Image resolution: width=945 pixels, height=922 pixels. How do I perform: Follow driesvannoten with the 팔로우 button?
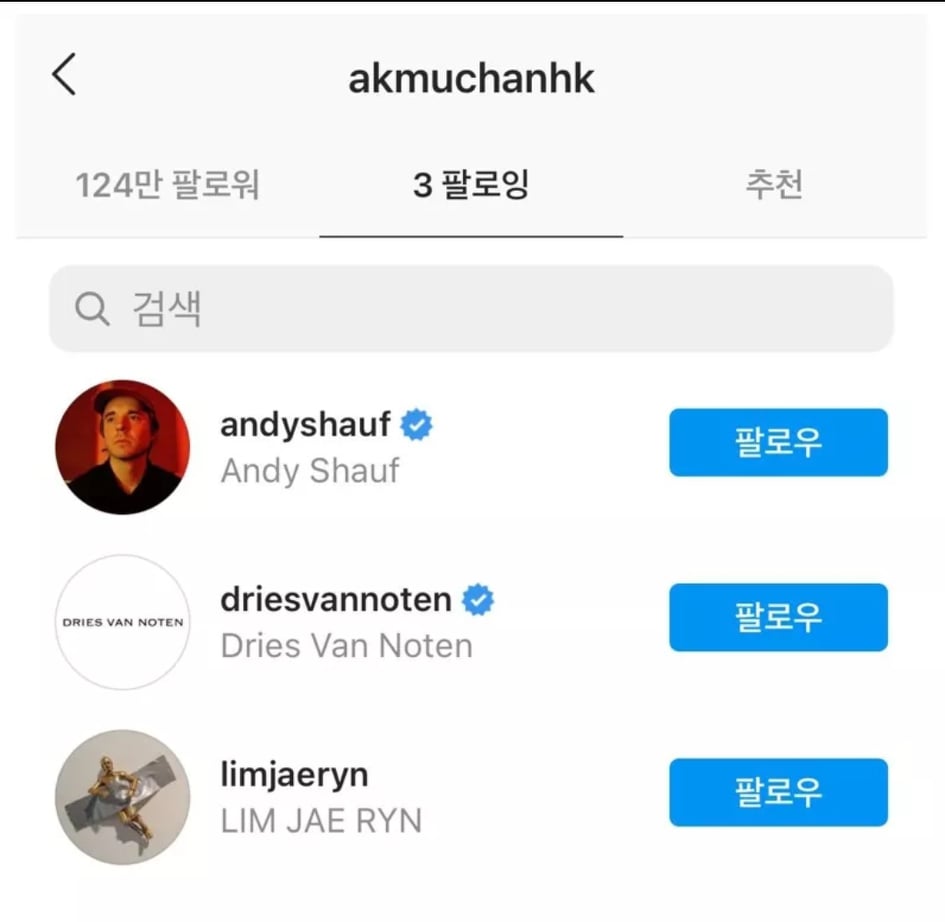(x=778, y=617)
